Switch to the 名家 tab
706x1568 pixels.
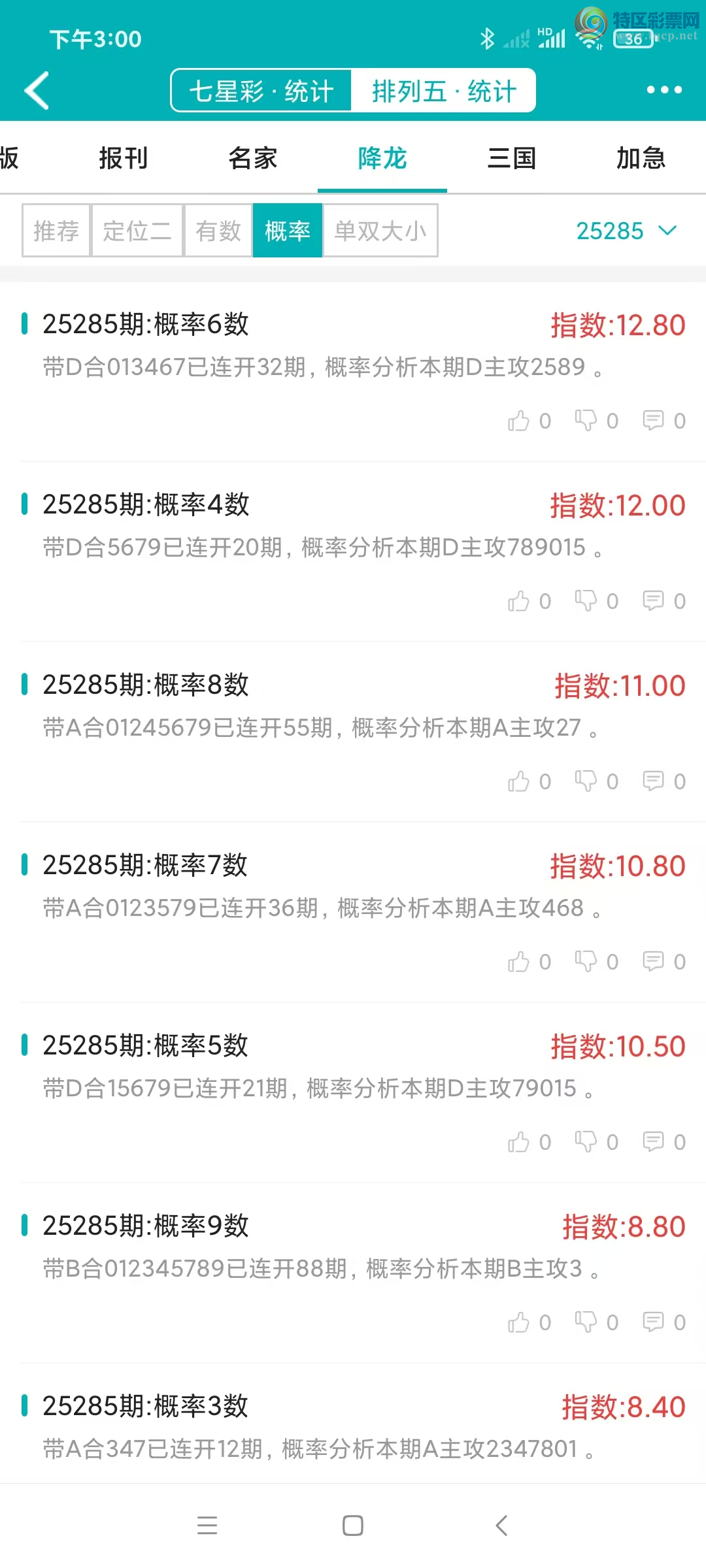(x=253, y=158)
